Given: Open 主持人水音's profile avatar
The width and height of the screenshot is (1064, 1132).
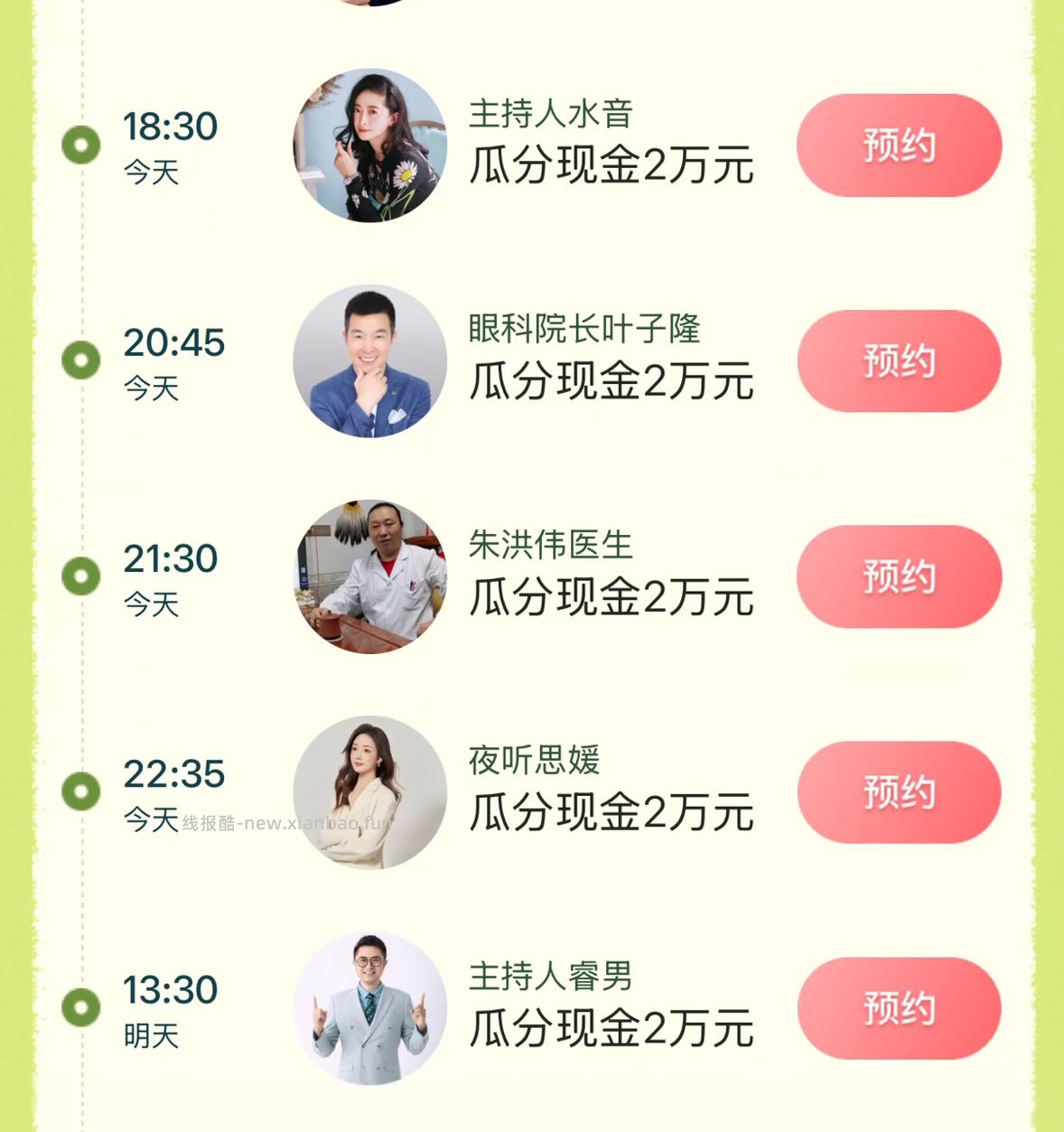Looking at the screenshot, I should (370, 145).
